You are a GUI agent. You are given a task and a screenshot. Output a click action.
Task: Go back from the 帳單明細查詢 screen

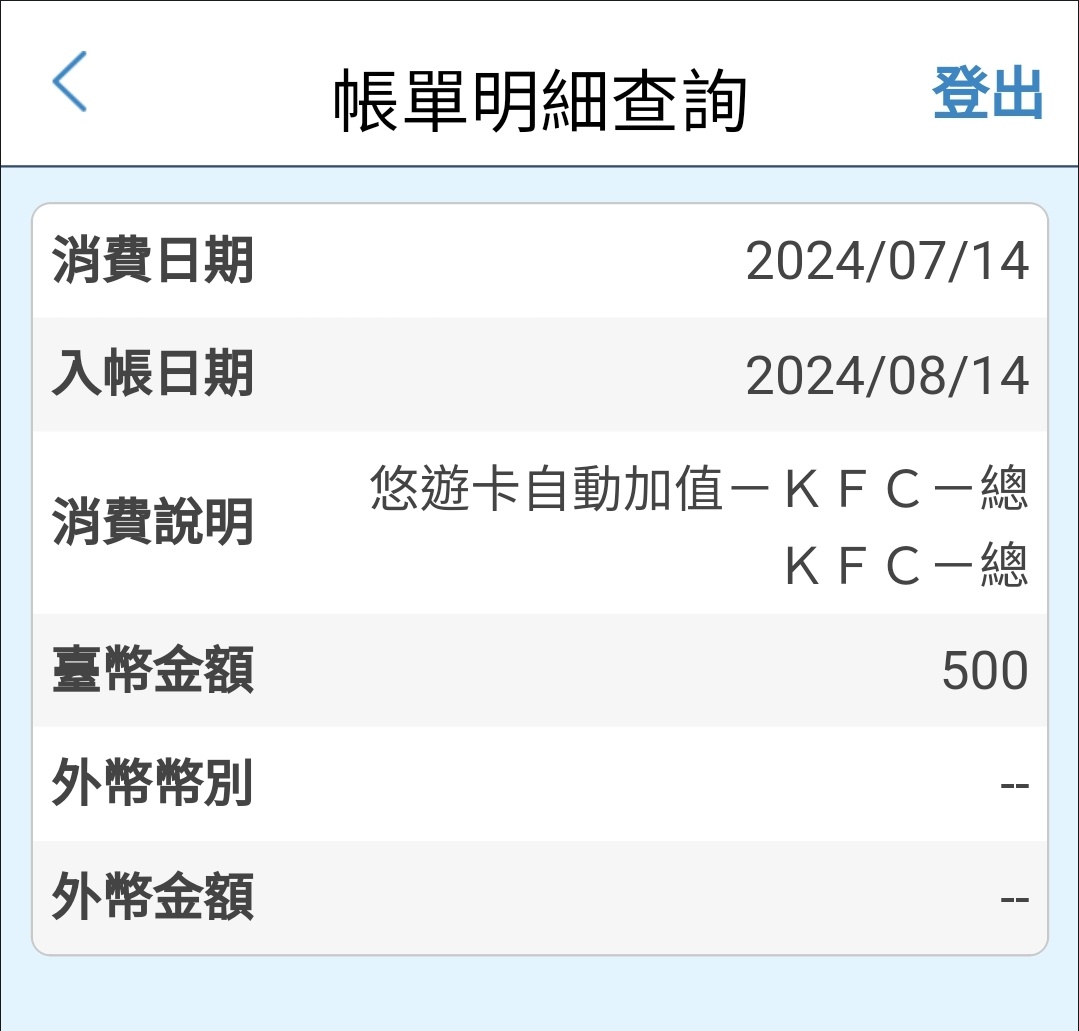tap(70, 82)
